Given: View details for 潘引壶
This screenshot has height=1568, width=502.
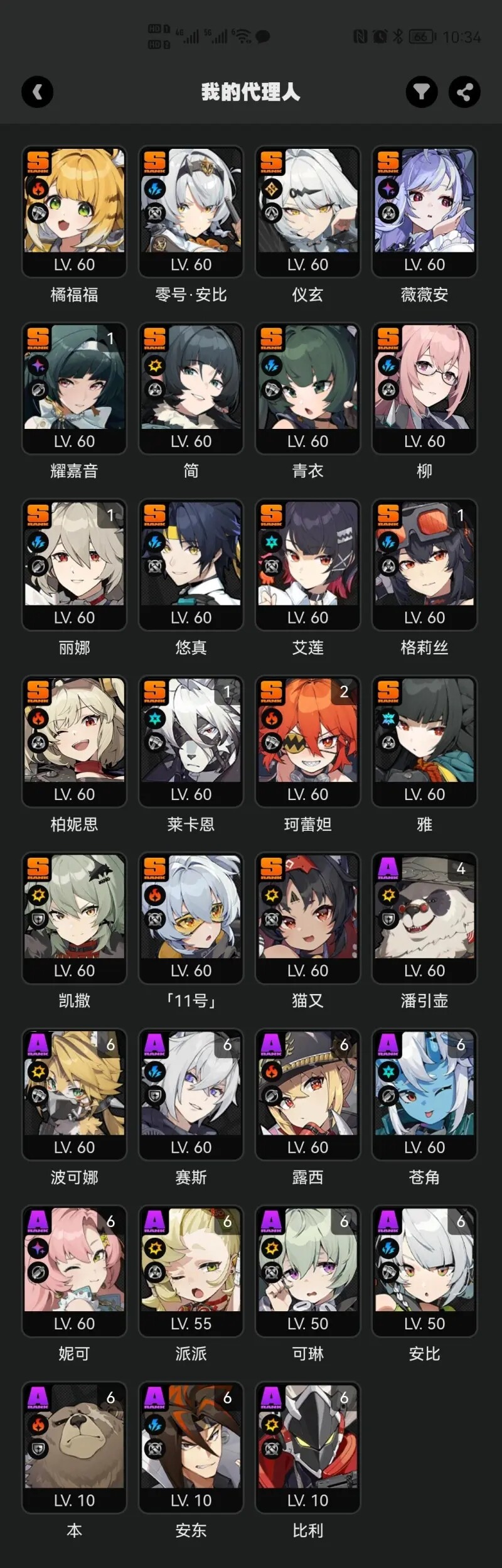Looking at the screenshot, I should (424, 917).
